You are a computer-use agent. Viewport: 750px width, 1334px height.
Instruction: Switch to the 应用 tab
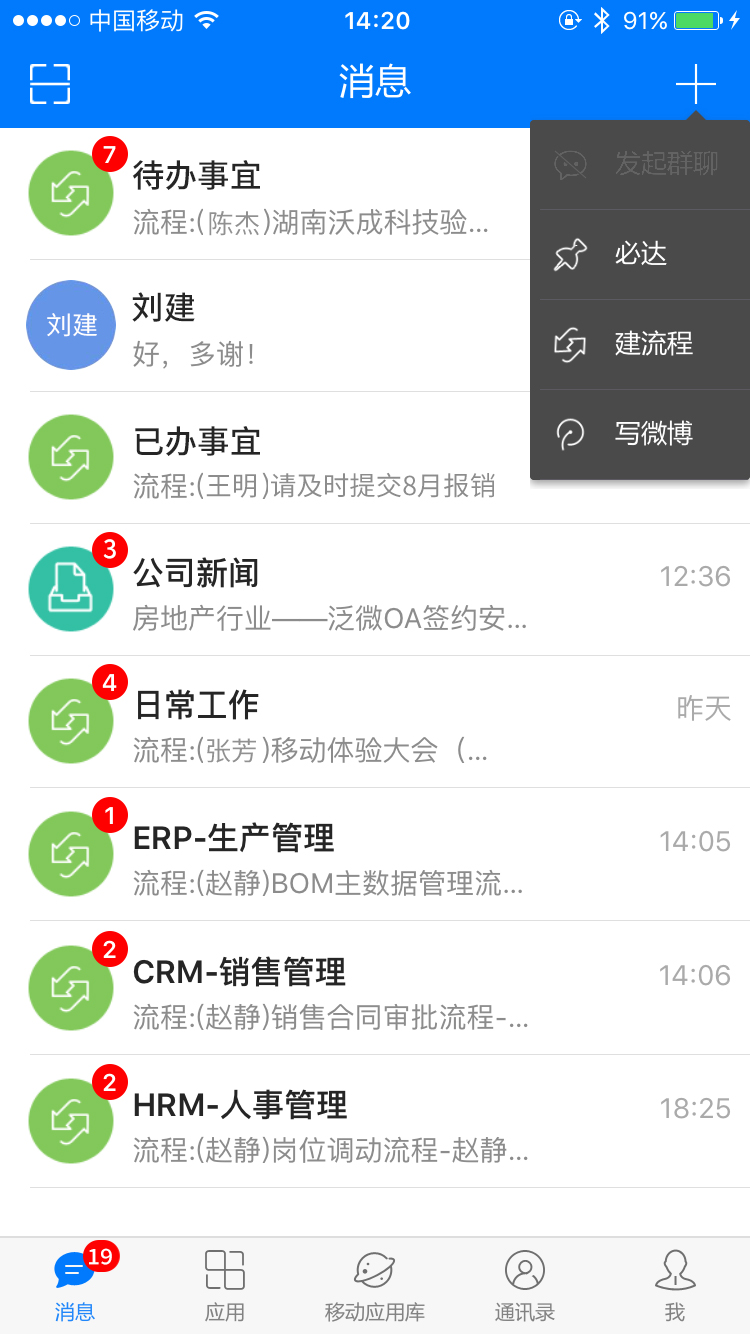click(225, 1286)
